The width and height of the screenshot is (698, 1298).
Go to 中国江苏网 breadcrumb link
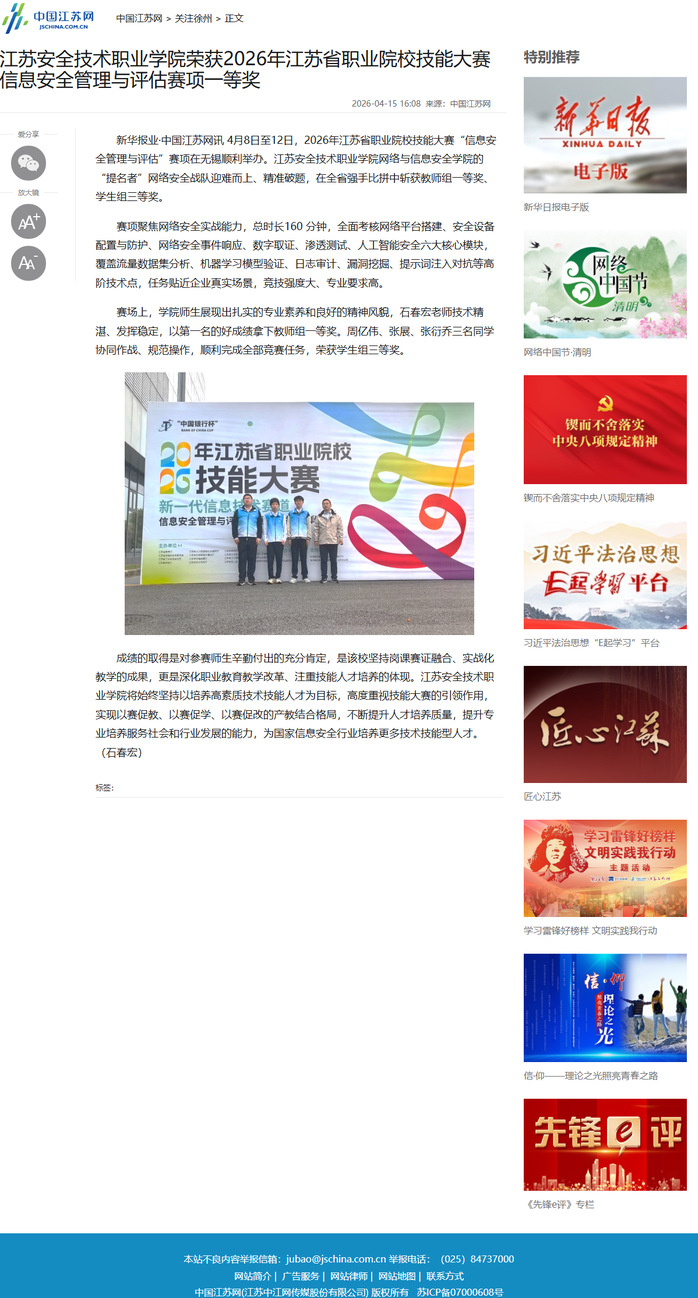point(139,18)
